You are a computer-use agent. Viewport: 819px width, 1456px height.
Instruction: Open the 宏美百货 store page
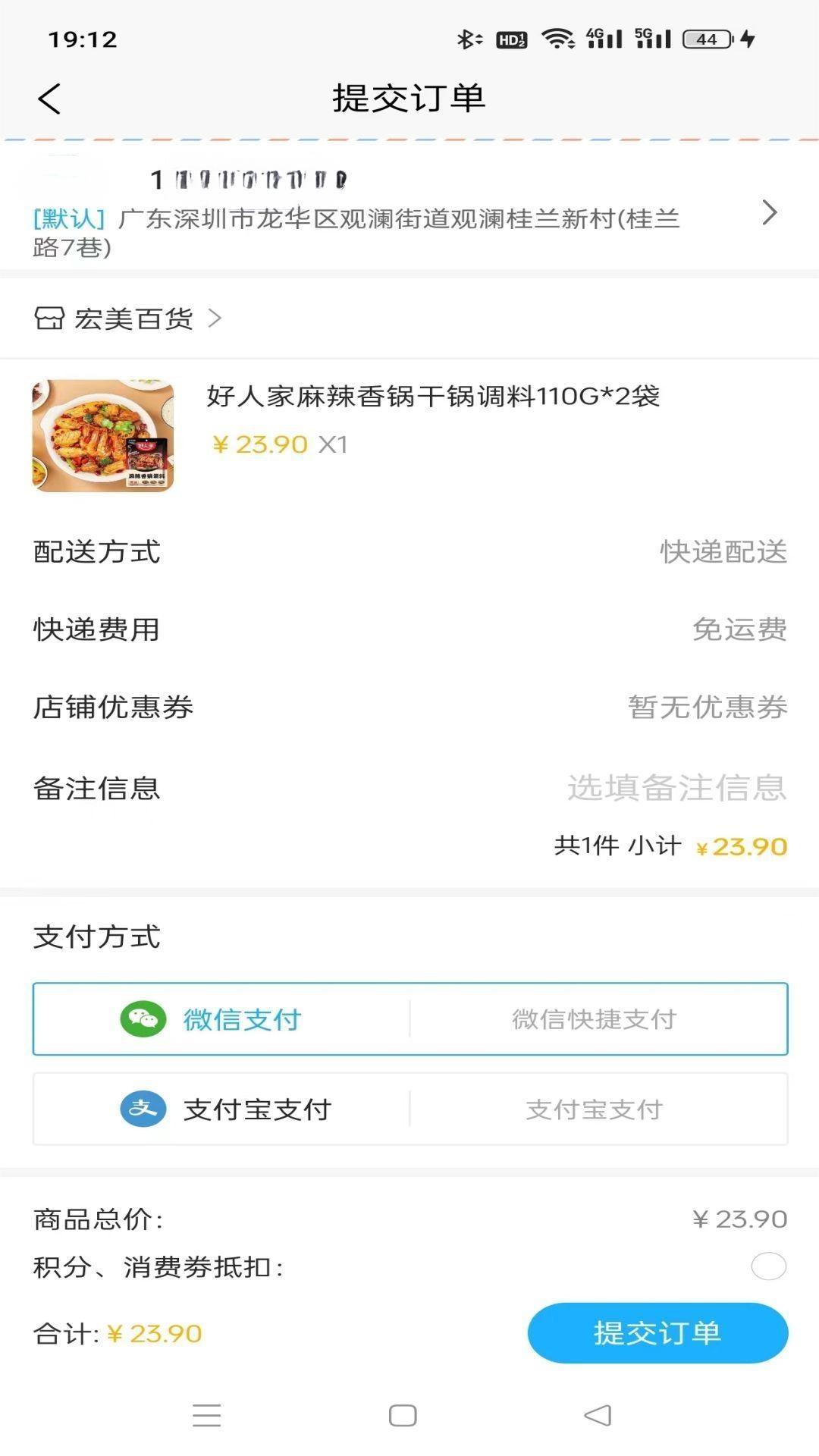(131, 318)
